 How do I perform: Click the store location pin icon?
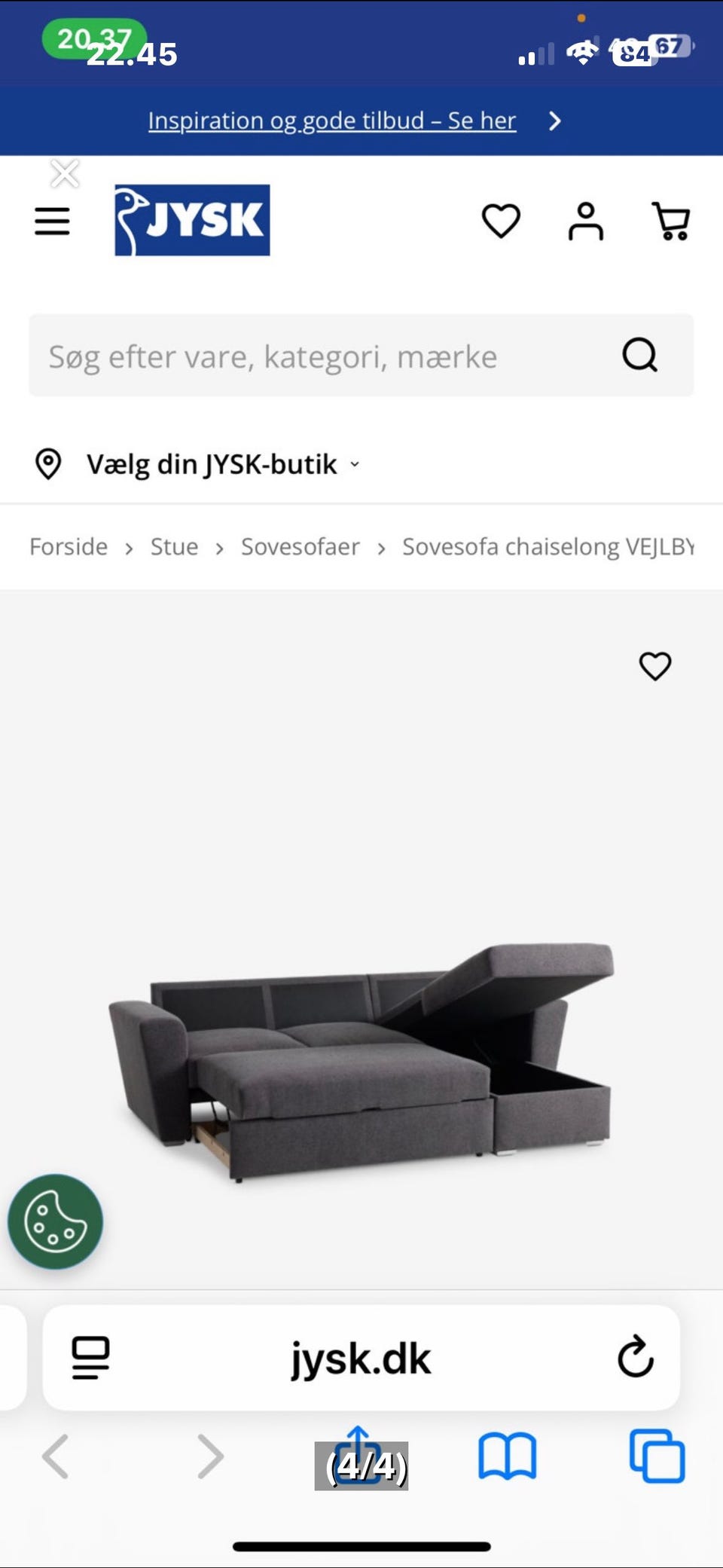pos(49,463)
